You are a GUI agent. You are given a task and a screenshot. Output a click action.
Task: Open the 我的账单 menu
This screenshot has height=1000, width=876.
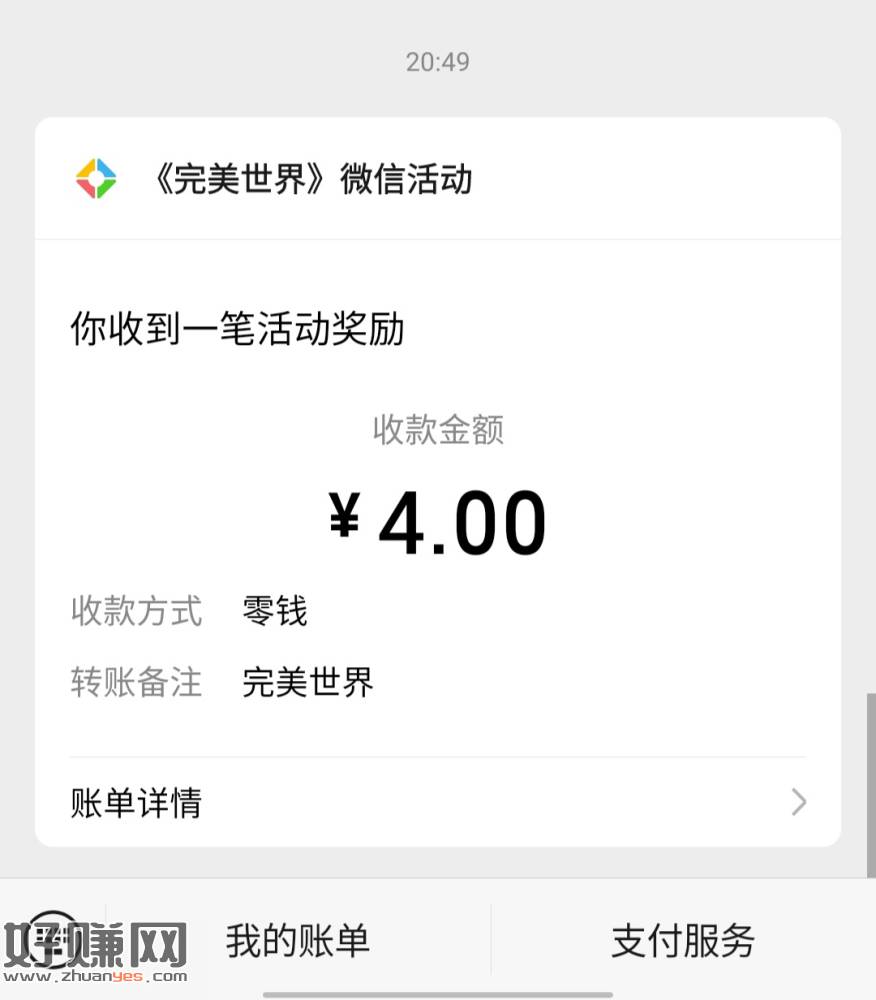coord(298,940)
